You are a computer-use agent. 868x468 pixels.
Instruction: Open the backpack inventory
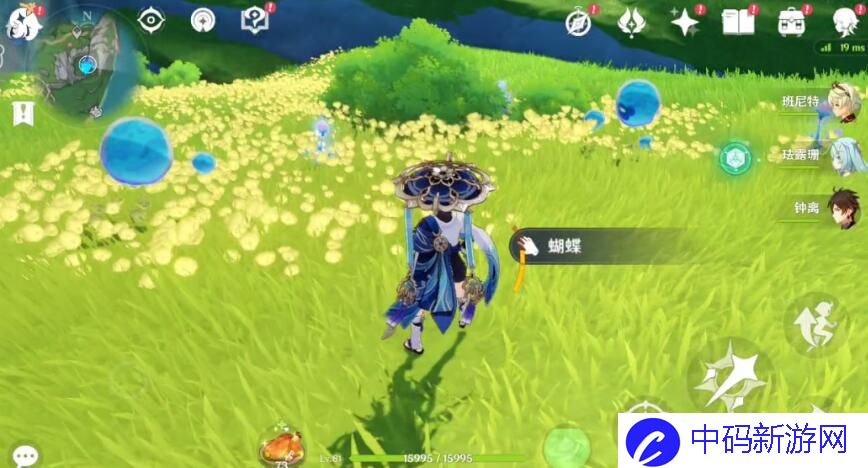click(792, 20)
